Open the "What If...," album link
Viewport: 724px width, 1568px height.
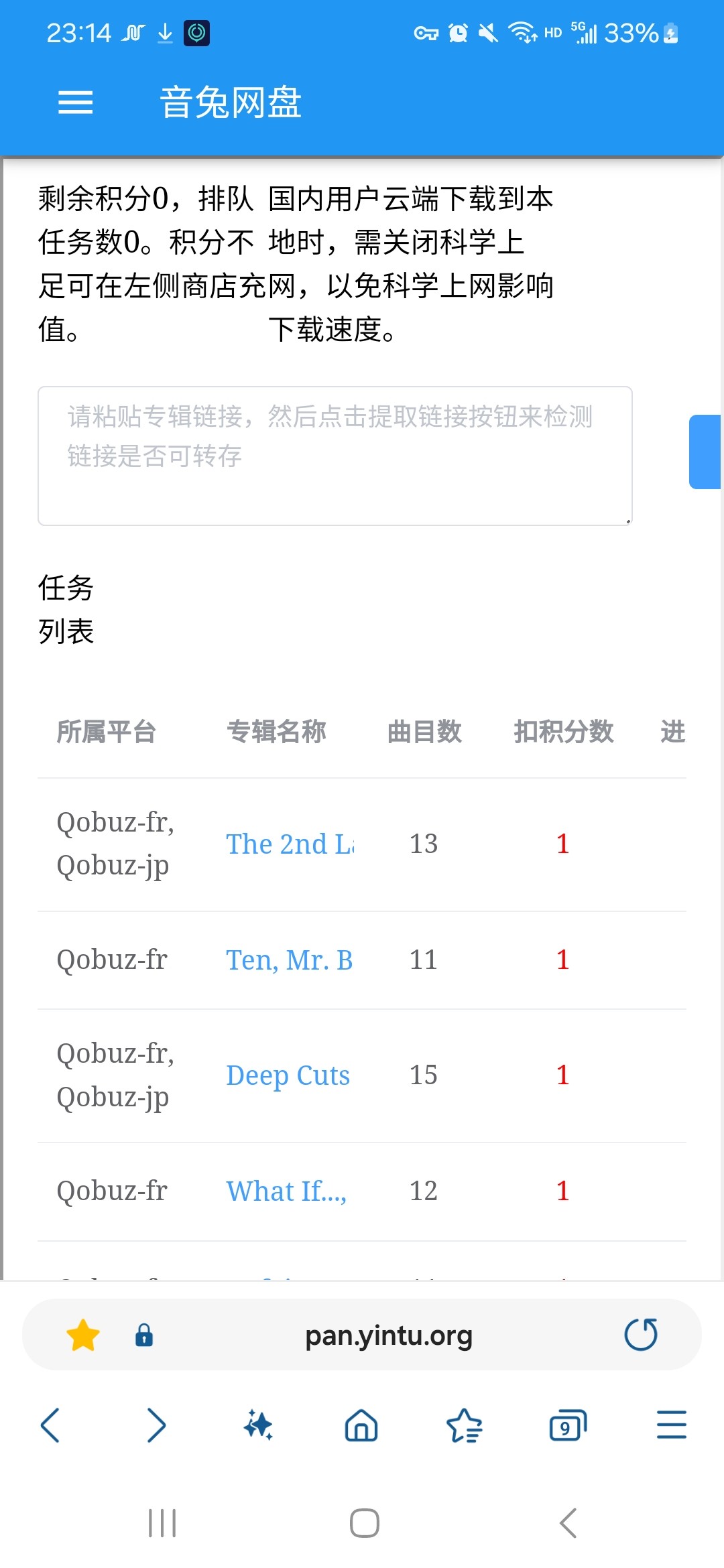[x=286, y=1191]
